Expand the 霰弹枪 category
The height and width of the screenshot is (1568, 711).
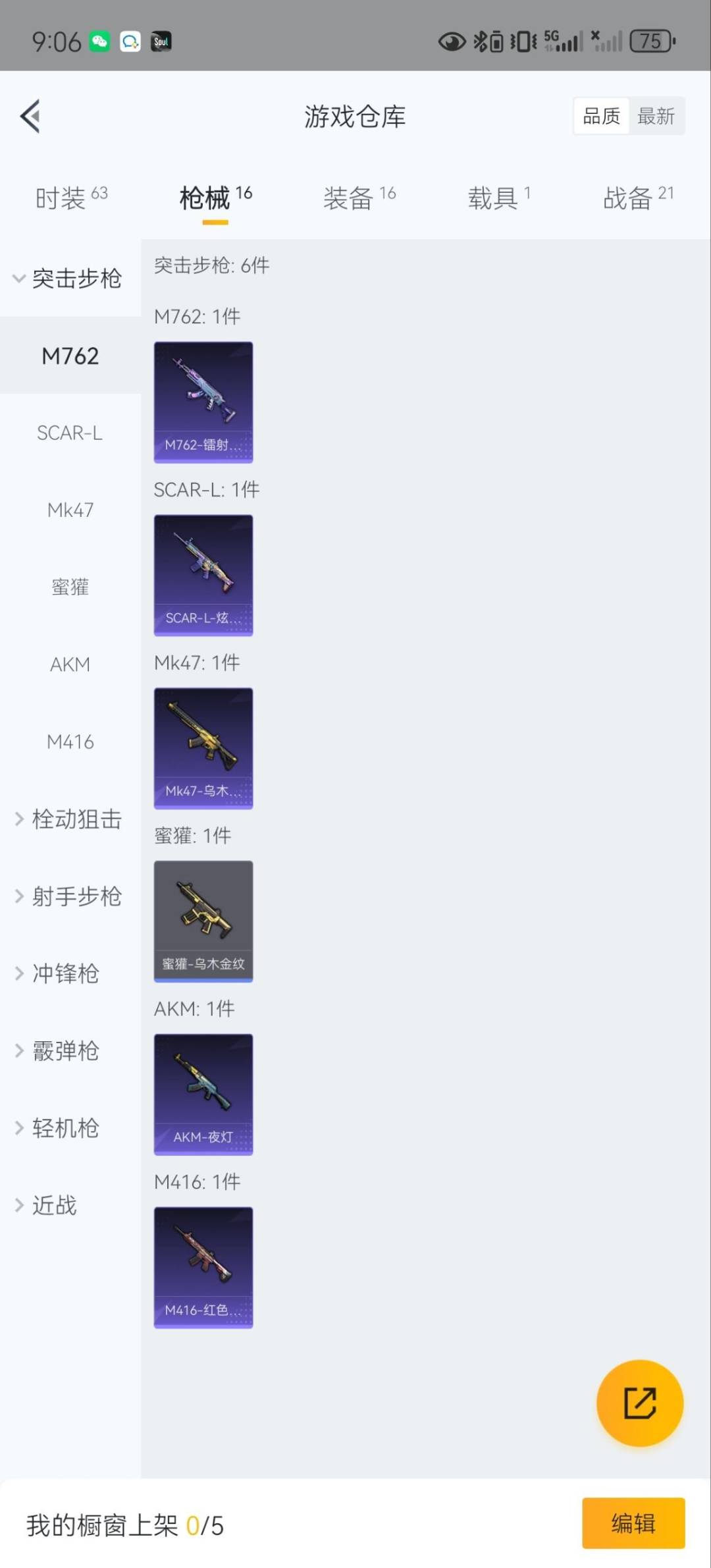(x=58, y=1051)
